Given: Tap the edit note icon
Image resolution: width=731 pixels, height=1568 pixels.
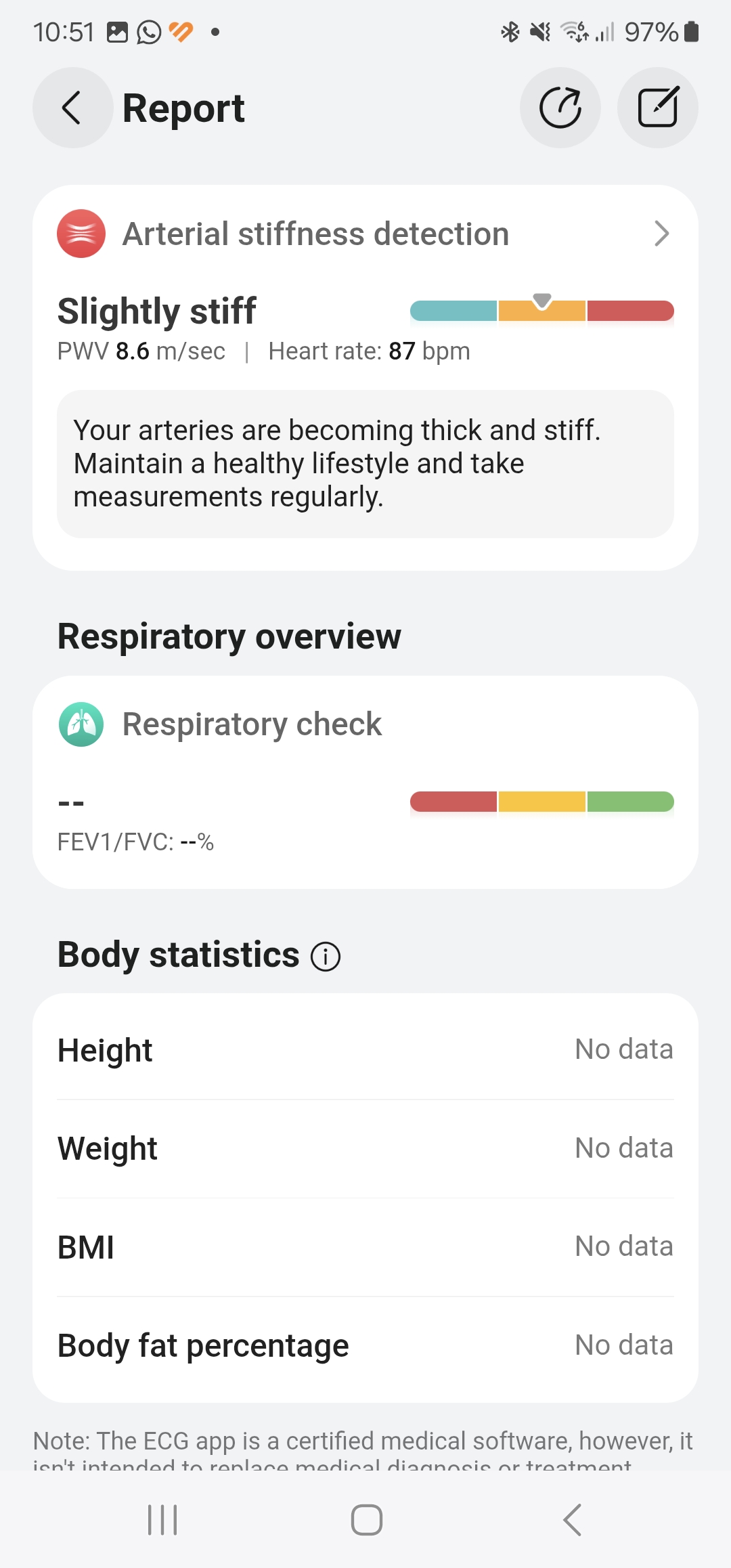Looking at the screenshot, I should (657, 108).
